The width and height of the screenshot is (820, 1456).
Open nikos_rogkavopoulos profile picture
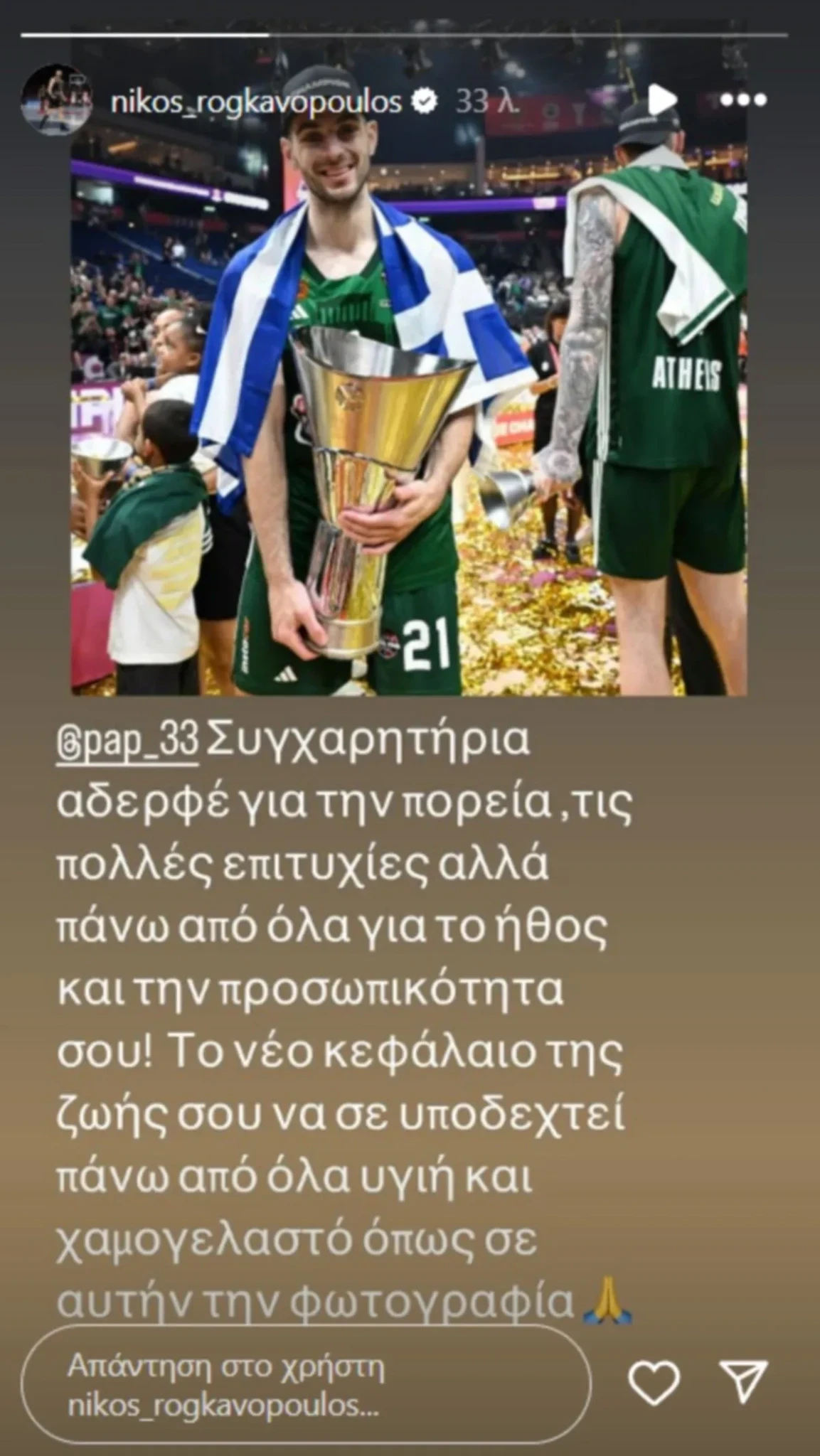pyautogui.click(x=56, y=100)
